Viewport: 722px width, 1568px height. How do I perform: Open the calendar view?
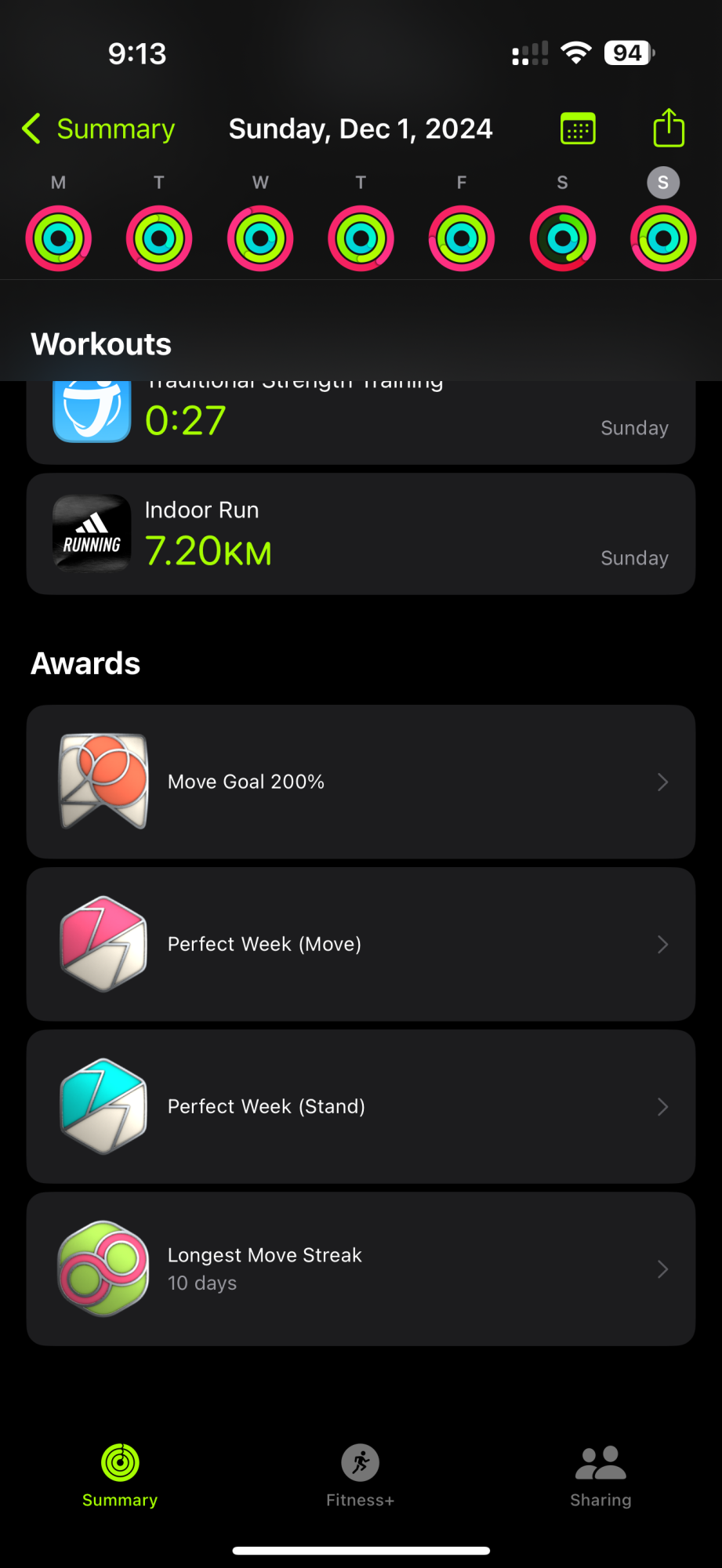(578, 129)
